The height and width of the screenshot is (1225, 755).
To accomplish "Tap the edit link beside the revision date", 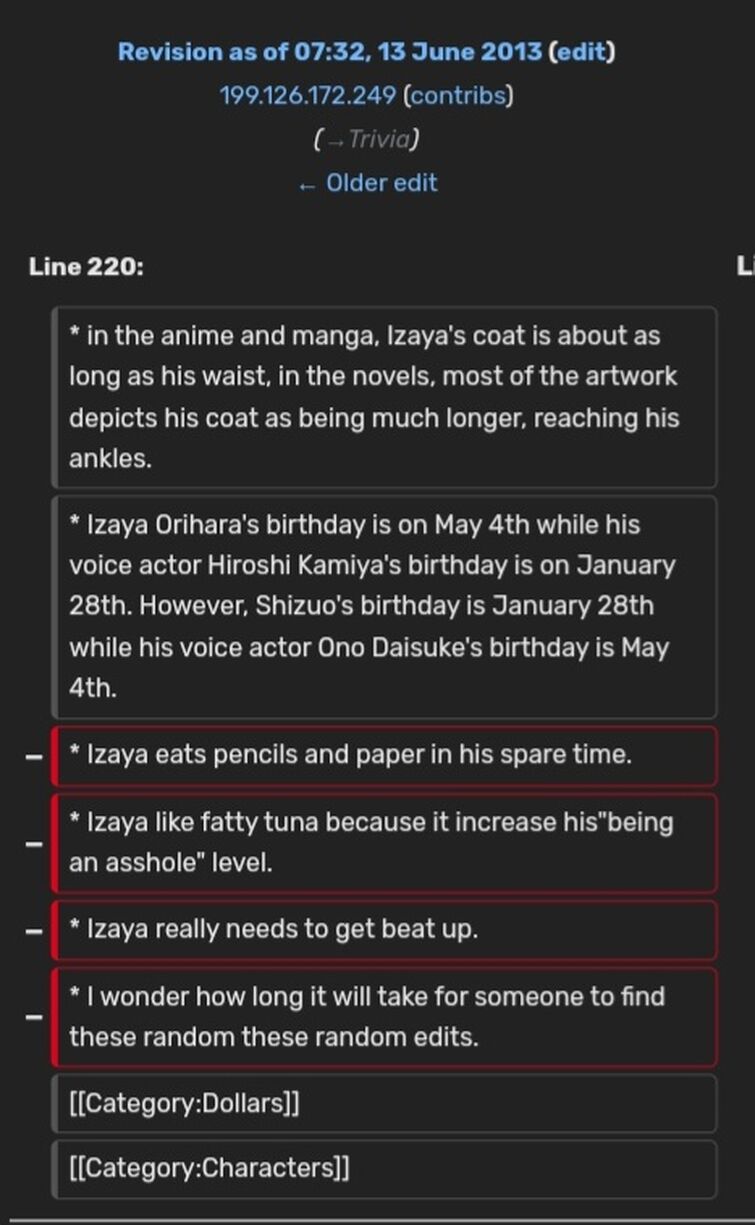I will (x=581, y=52).
